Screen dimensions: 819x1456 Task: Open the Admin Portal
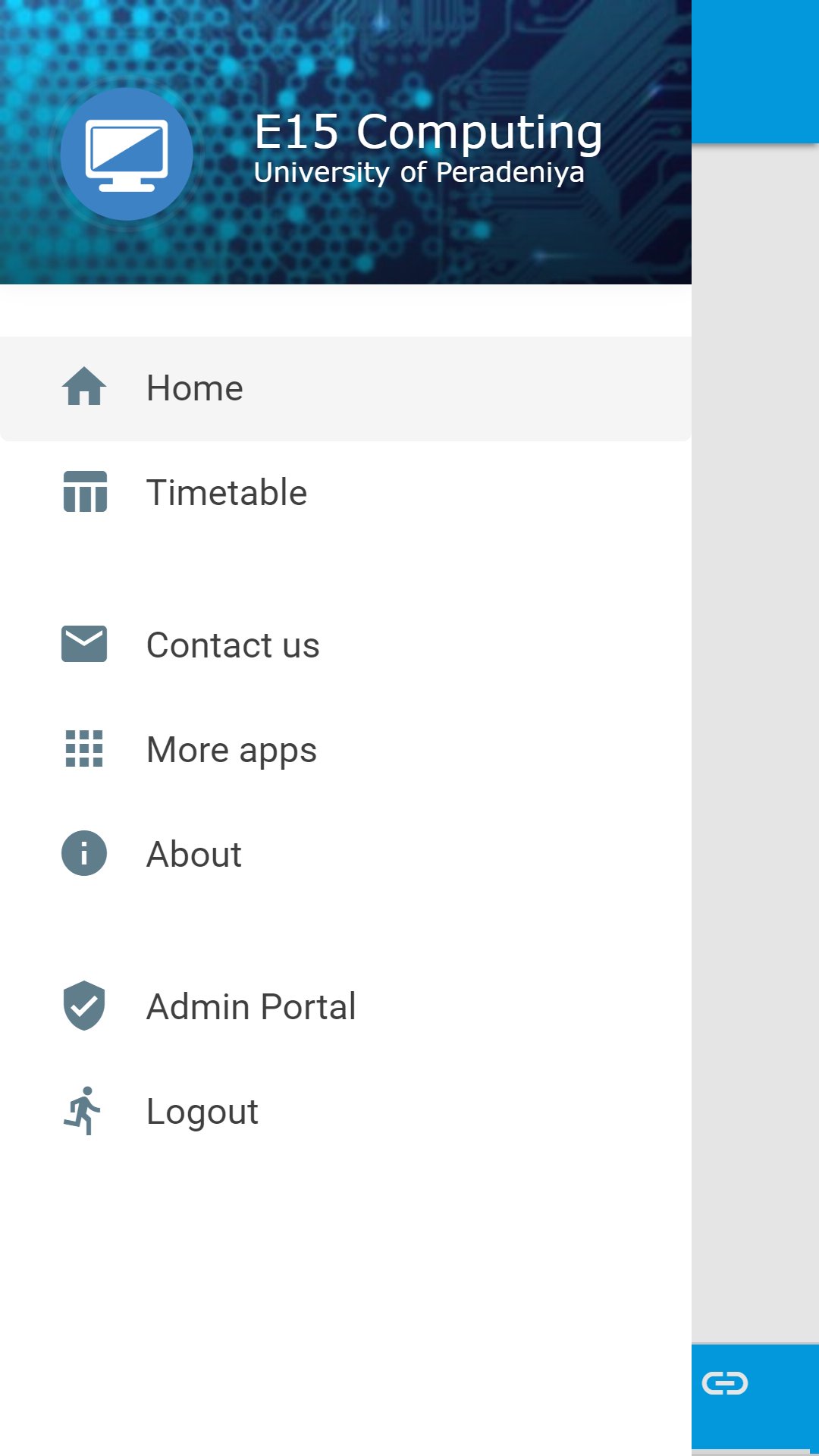(x=346, y=1006)
